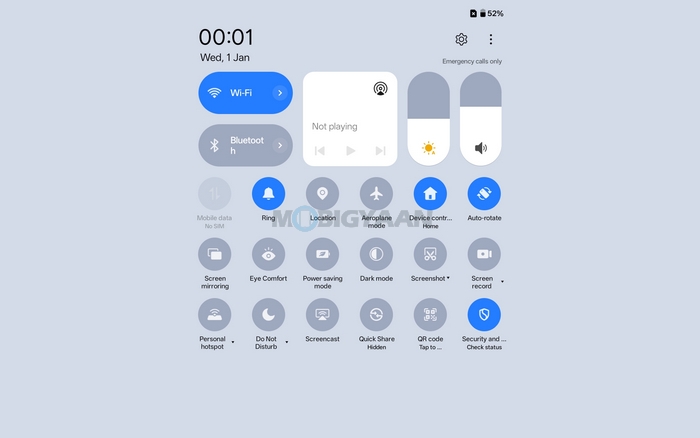Toggle the Ring sound mode tile
Screen dimensions: 700x438
tap(268, 194)
